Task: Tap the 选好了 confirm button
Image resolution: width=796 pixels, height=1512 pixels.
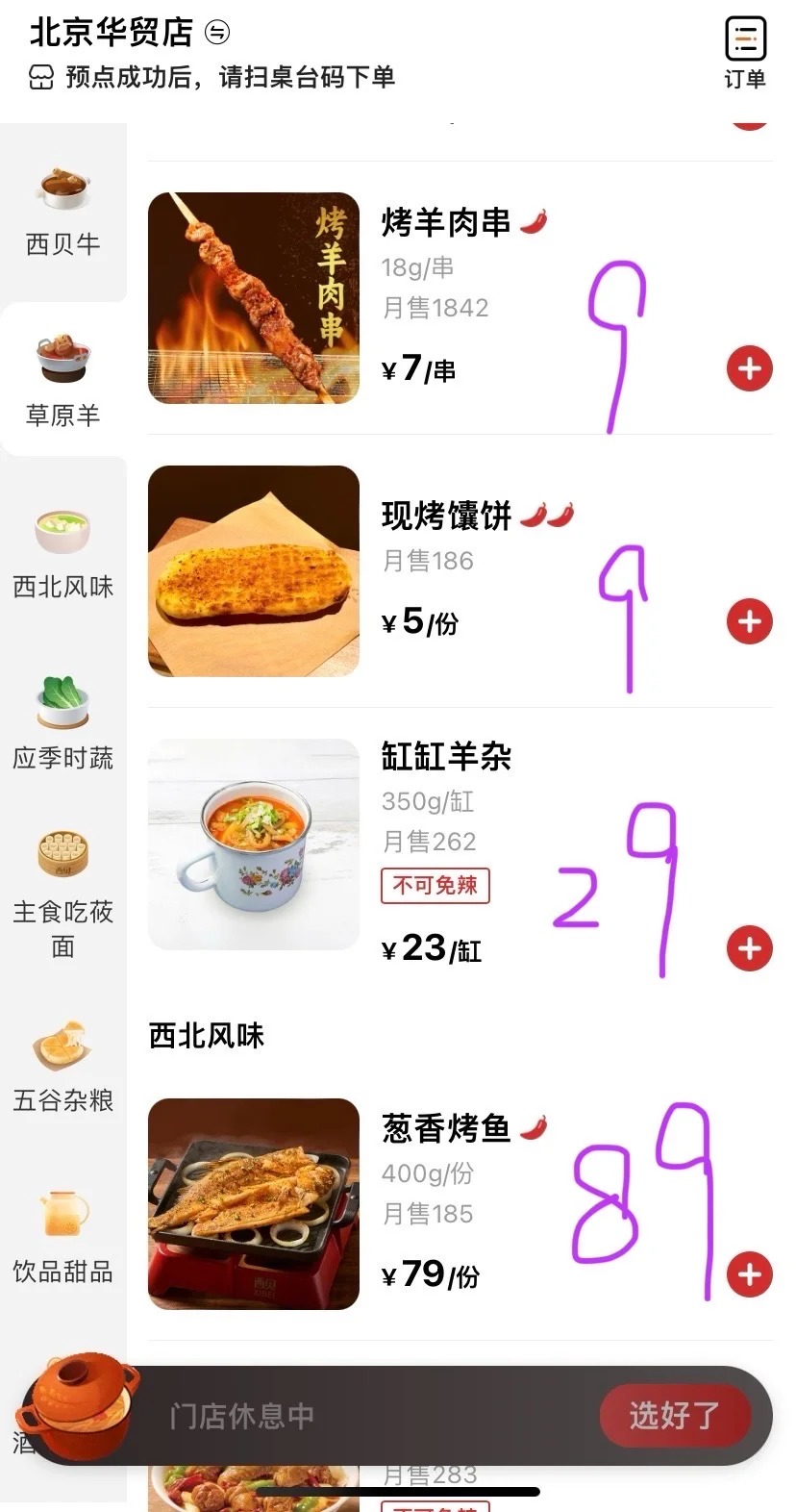Action: click(x=675, y=1415)
